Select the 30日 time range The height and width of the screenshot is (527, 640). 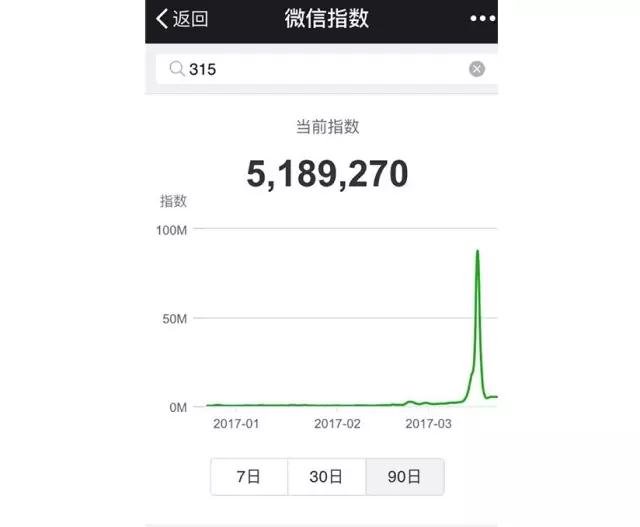point(326,477)
